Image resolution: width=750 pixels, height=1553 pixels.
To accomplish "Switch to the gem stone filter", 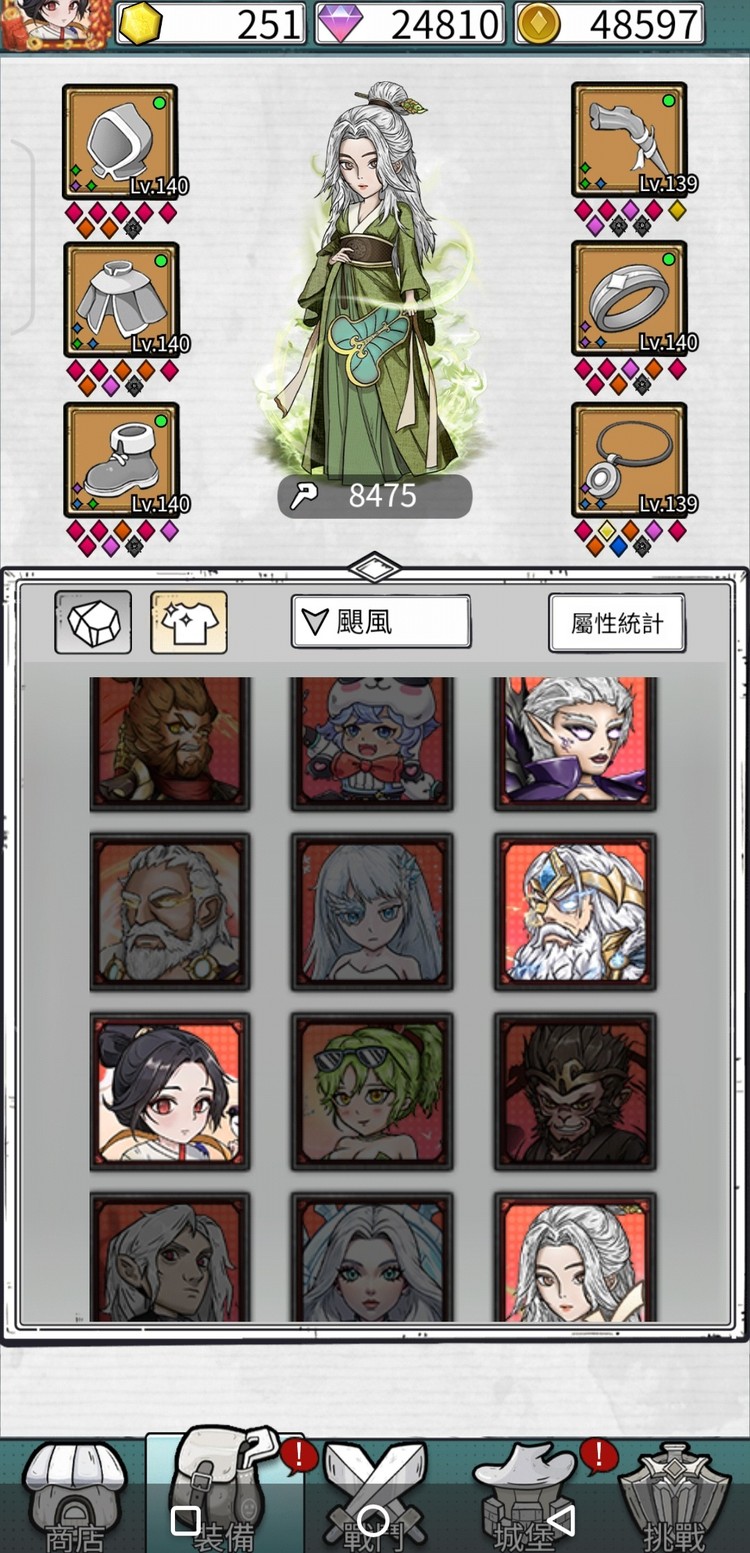I will click(93, 622).
